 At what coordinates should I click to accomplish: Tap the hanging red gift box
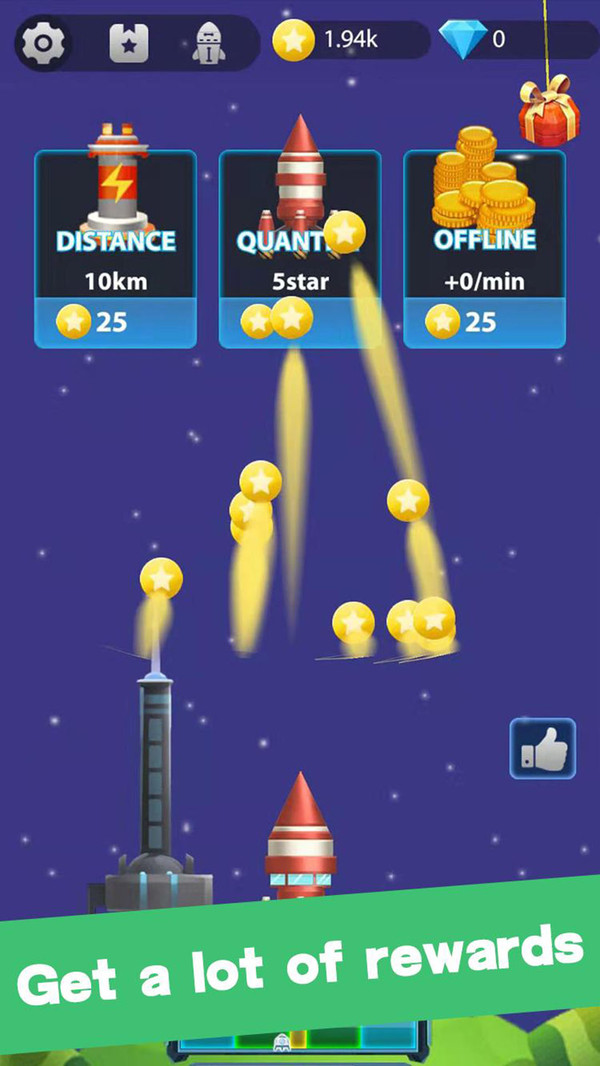[x=548, y=112]
